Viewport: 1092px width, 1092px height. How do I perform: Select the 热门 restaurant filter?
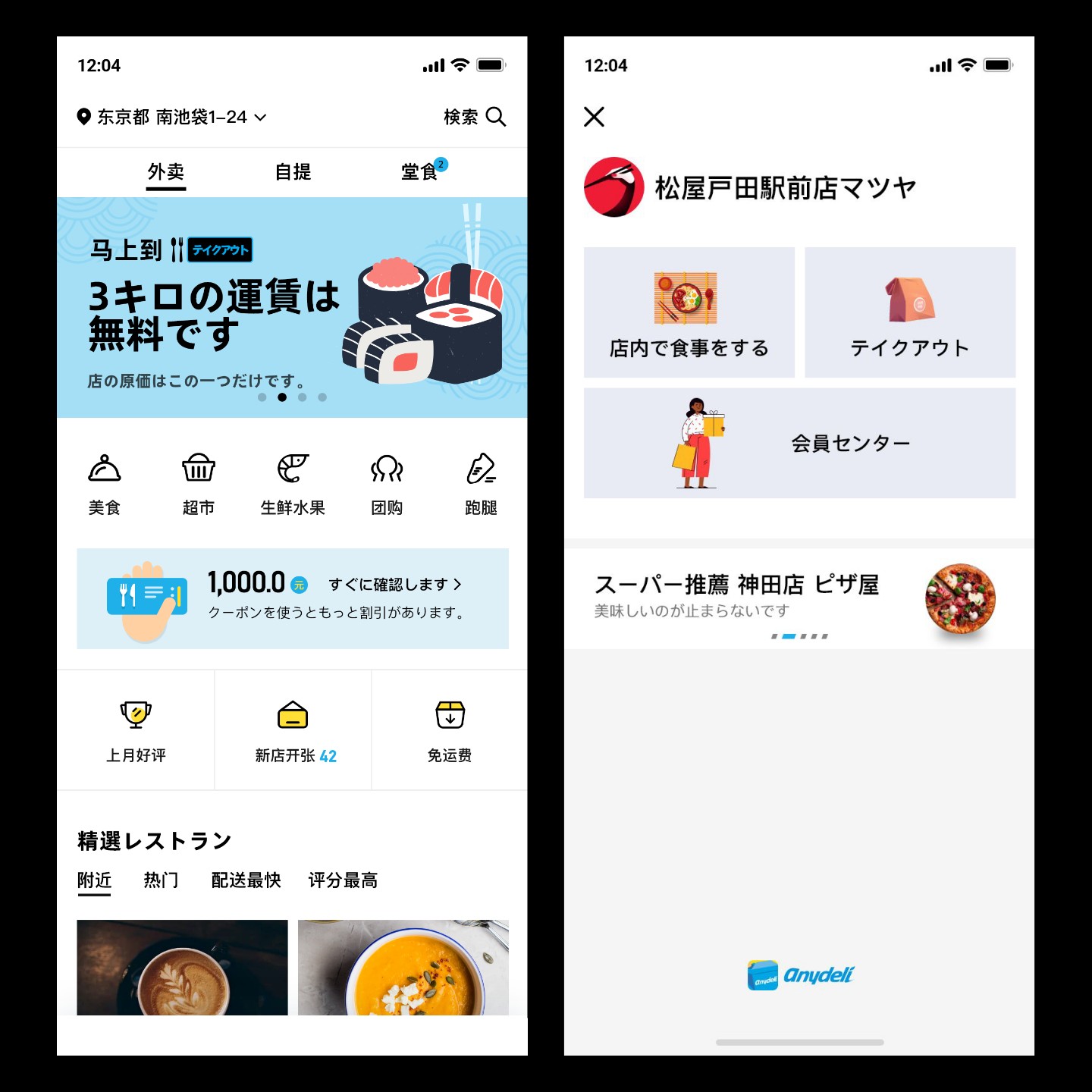161,880
